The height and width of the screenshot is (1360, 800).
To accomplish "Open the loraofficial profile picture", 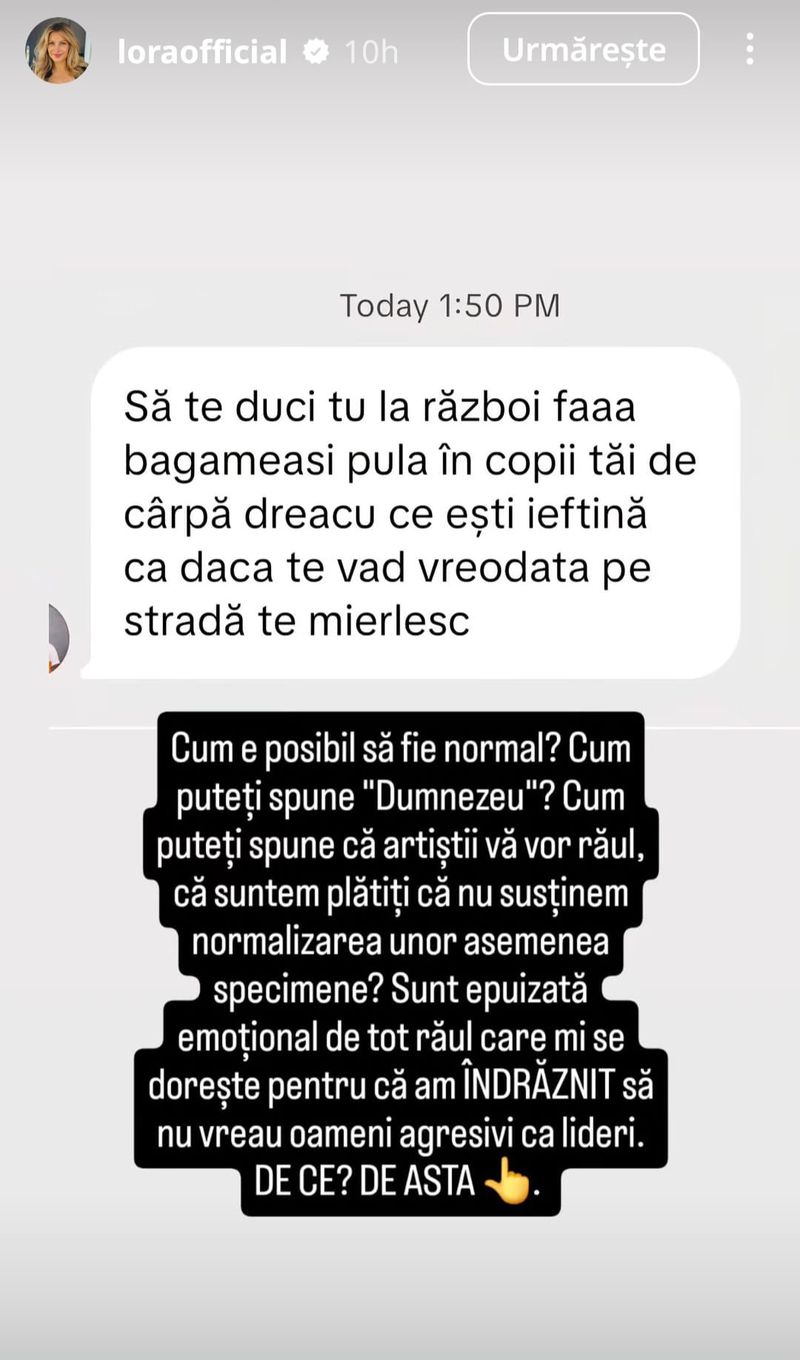I will [x=58, y=49].
